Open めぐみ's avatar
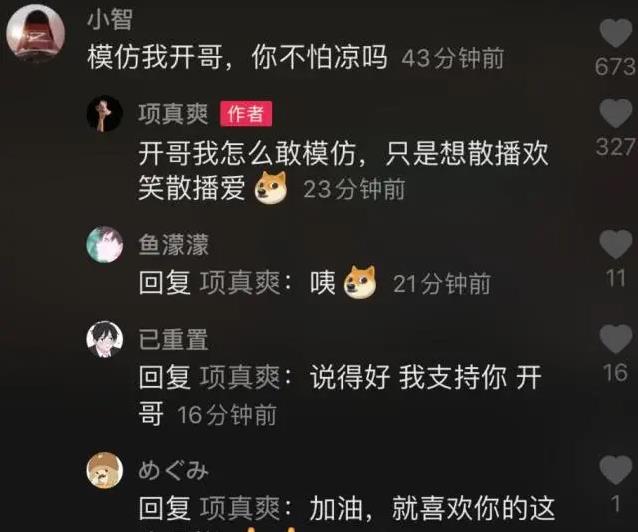Image resolution: width=638 pixels, height=532 pixels. click(105, 469)
